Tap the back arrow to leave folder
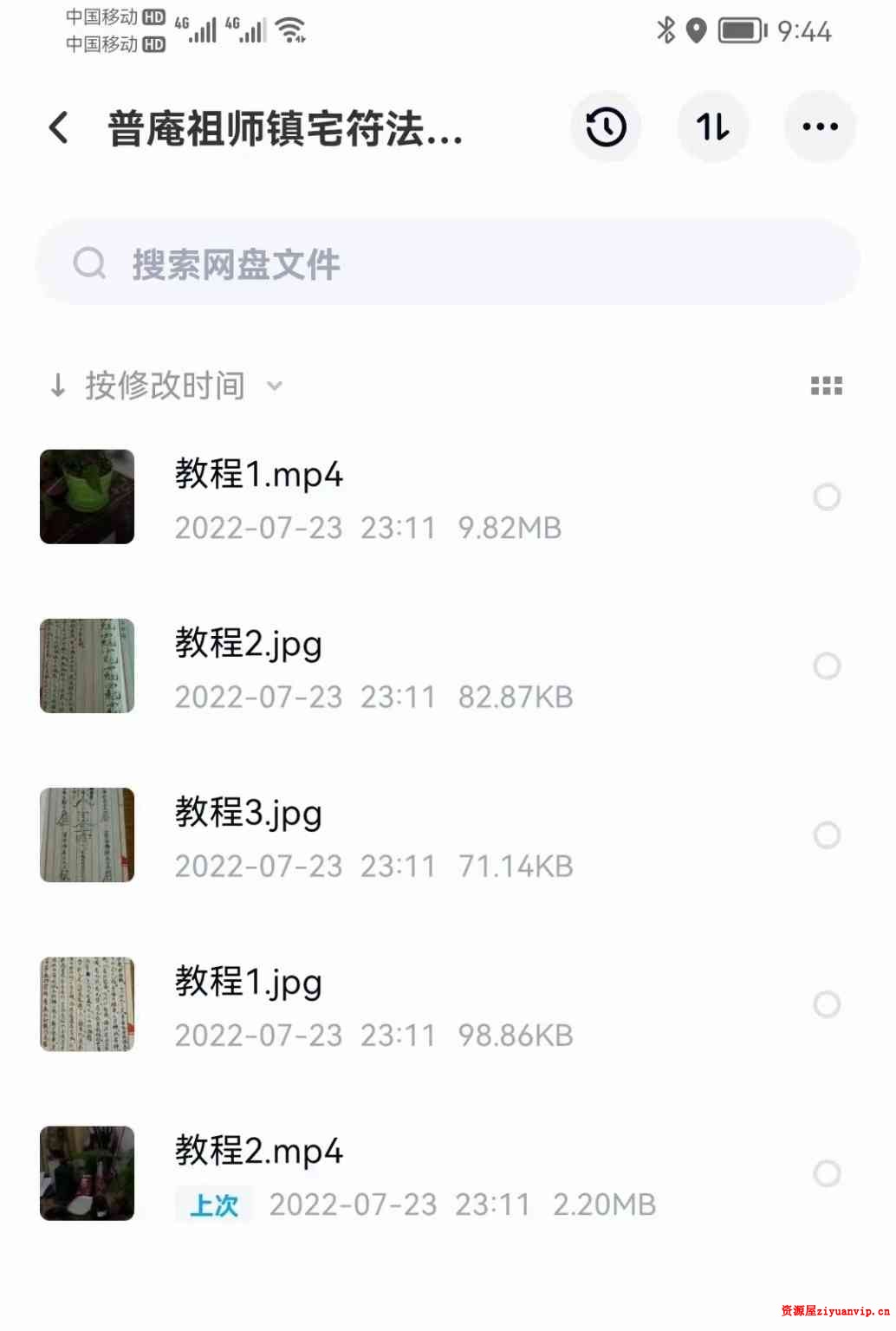Viewport: 896px width, 1331px height. [57, 127]
